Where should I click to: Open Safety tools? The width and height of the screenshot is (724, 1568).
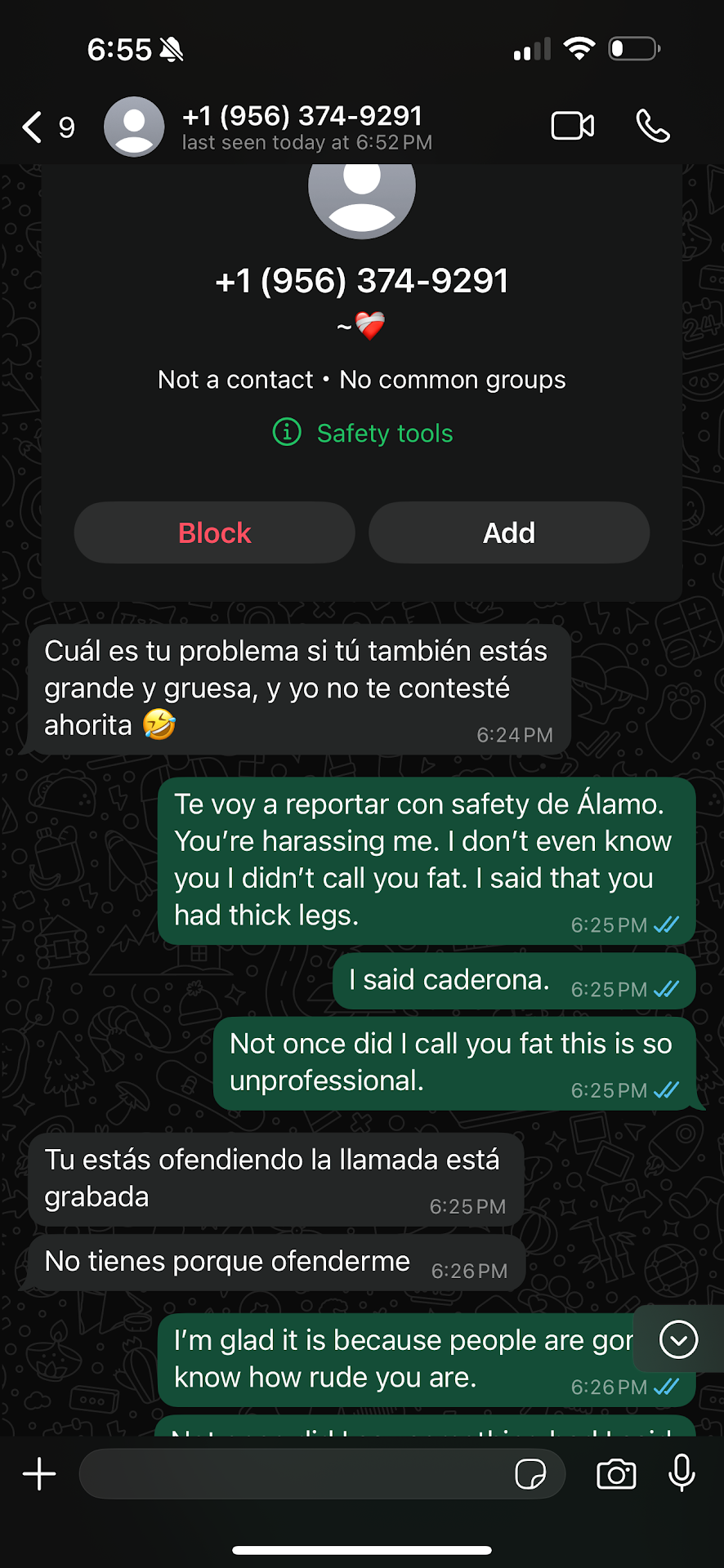(363, 433)
